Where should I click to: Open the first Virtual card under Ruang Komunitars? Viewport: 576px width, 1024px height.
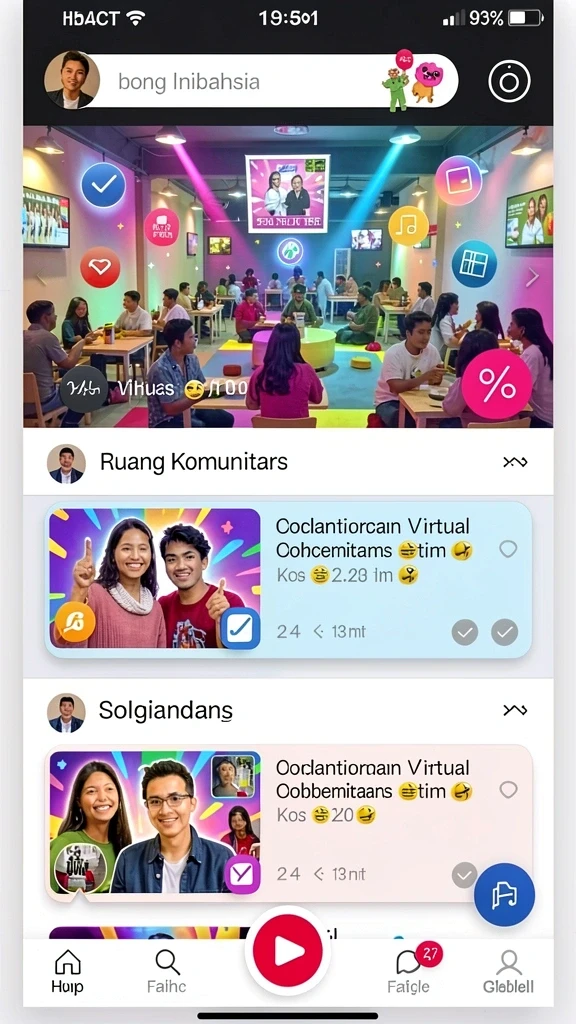click(x=288, y=579)
